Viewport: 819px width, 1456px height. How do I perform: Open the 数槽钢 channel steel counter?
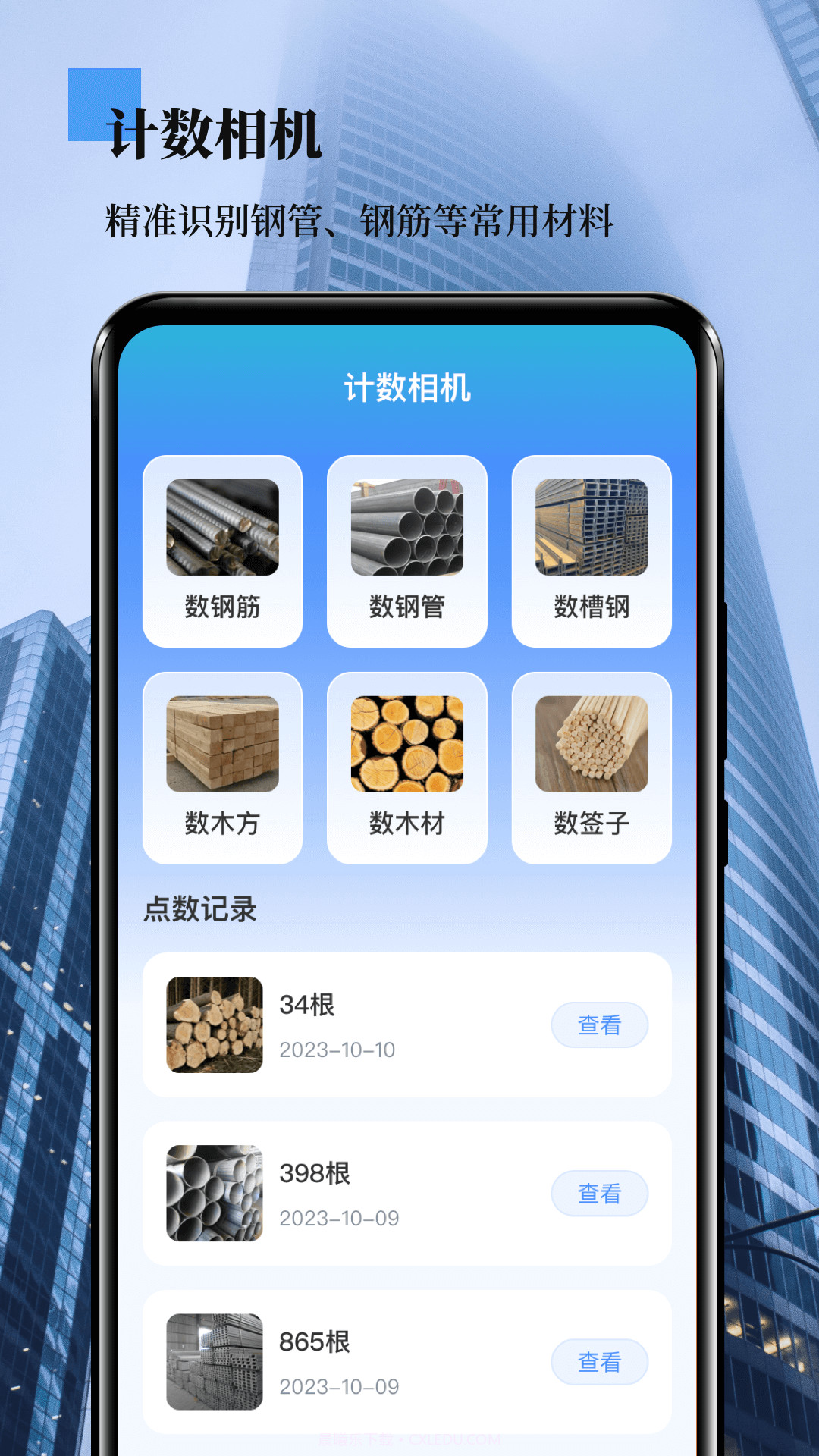[591, 607]
